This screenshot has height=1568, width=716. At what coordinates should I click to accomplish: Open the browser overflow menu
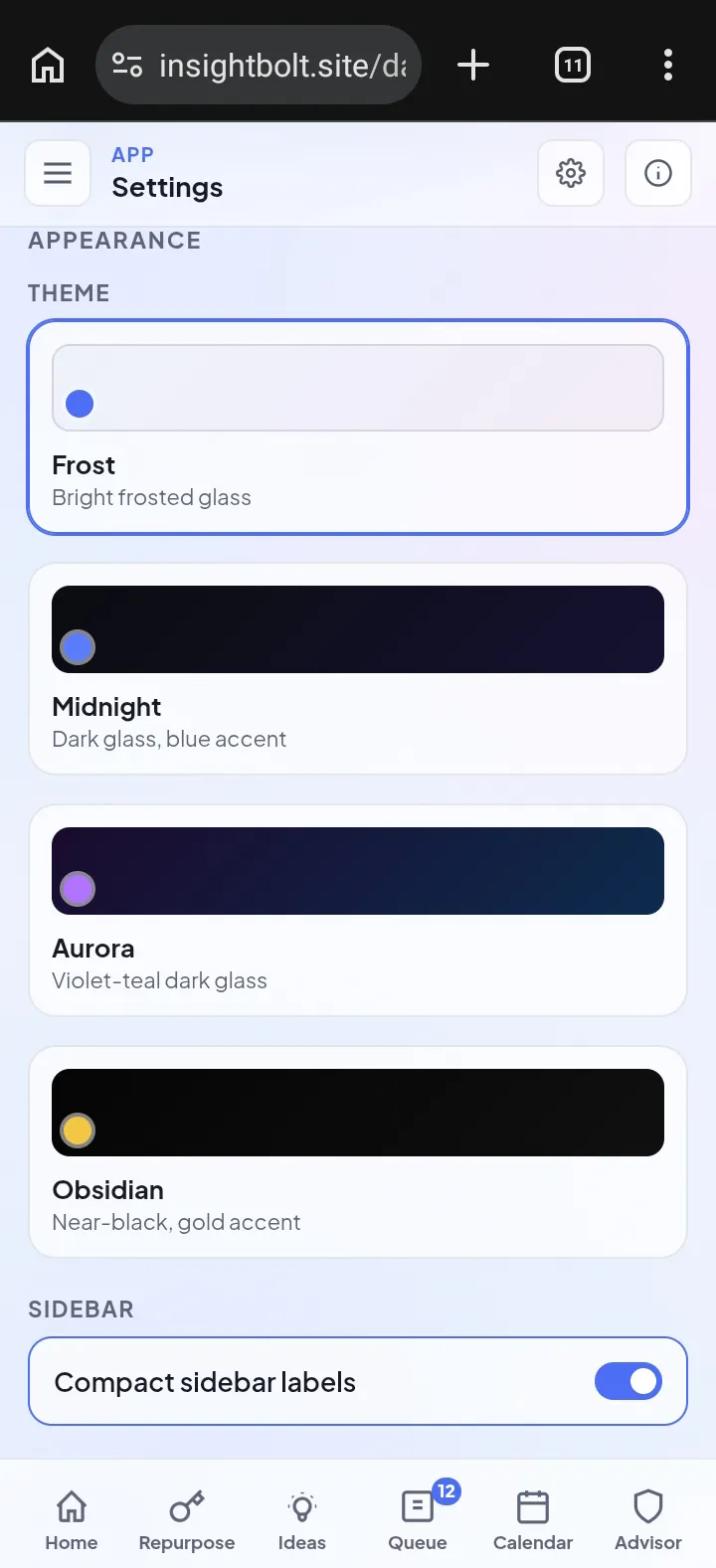click(668, 66)
